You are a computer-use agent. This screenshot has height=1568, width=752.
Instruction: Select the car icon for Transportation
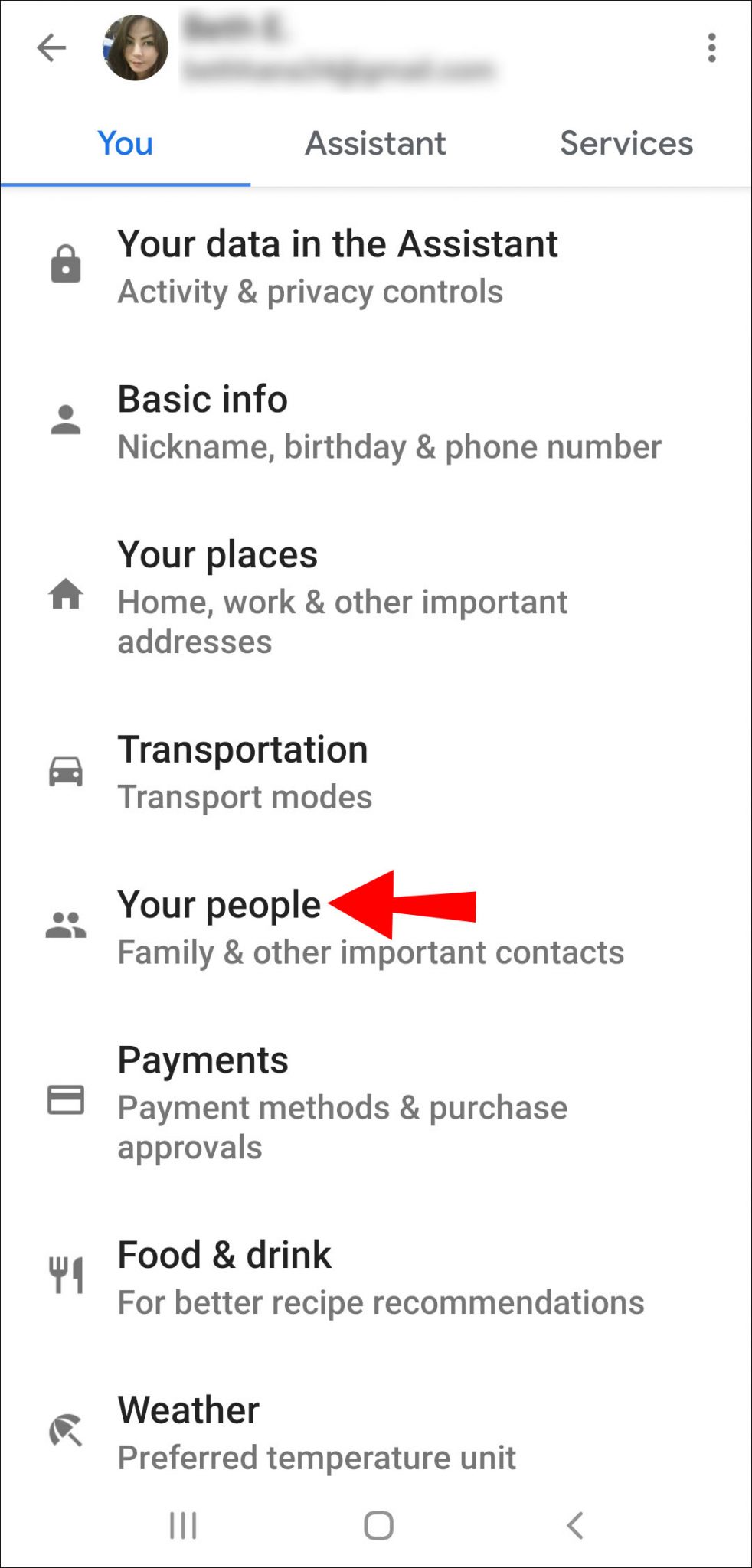(66, 771)
